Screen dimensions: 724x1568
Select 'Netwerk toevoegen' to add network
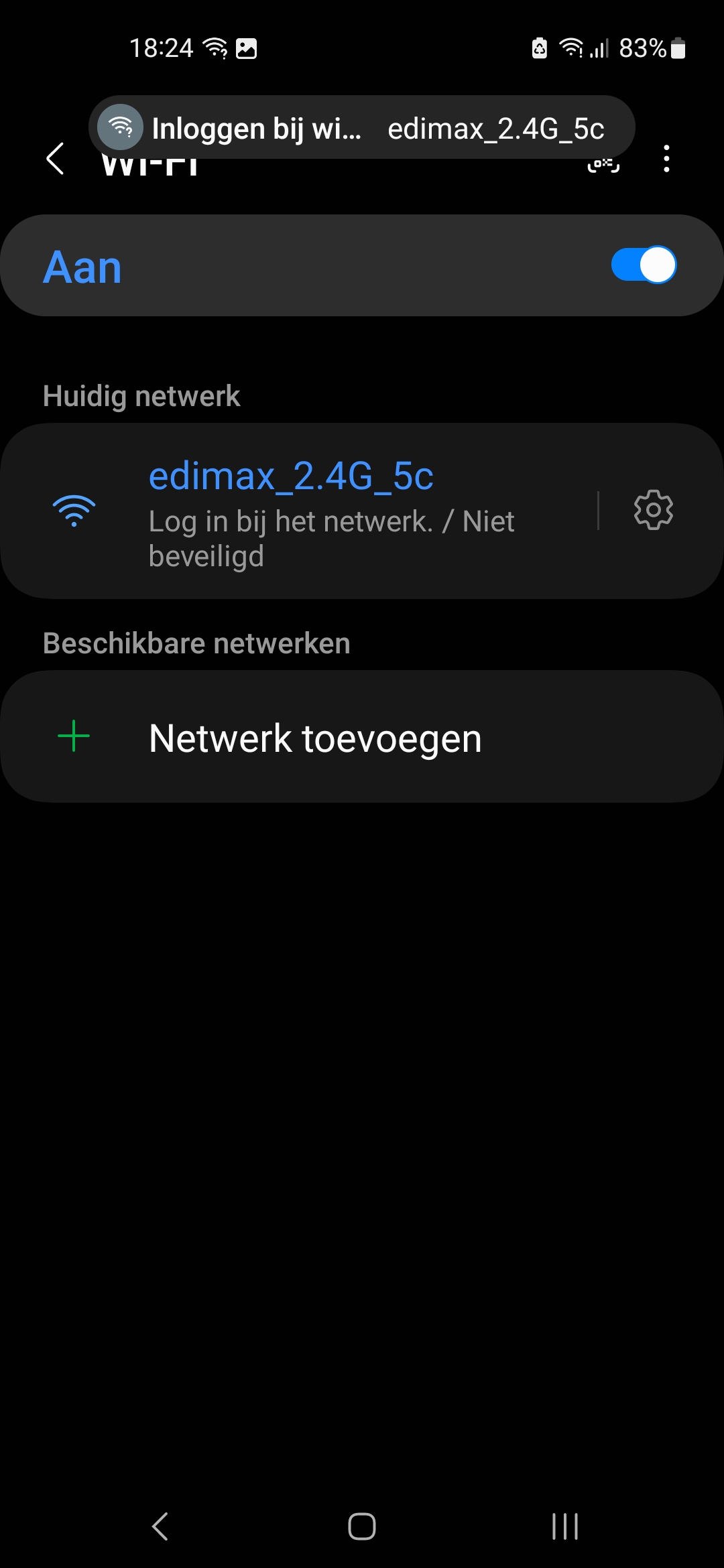click(x=362, y=737)
